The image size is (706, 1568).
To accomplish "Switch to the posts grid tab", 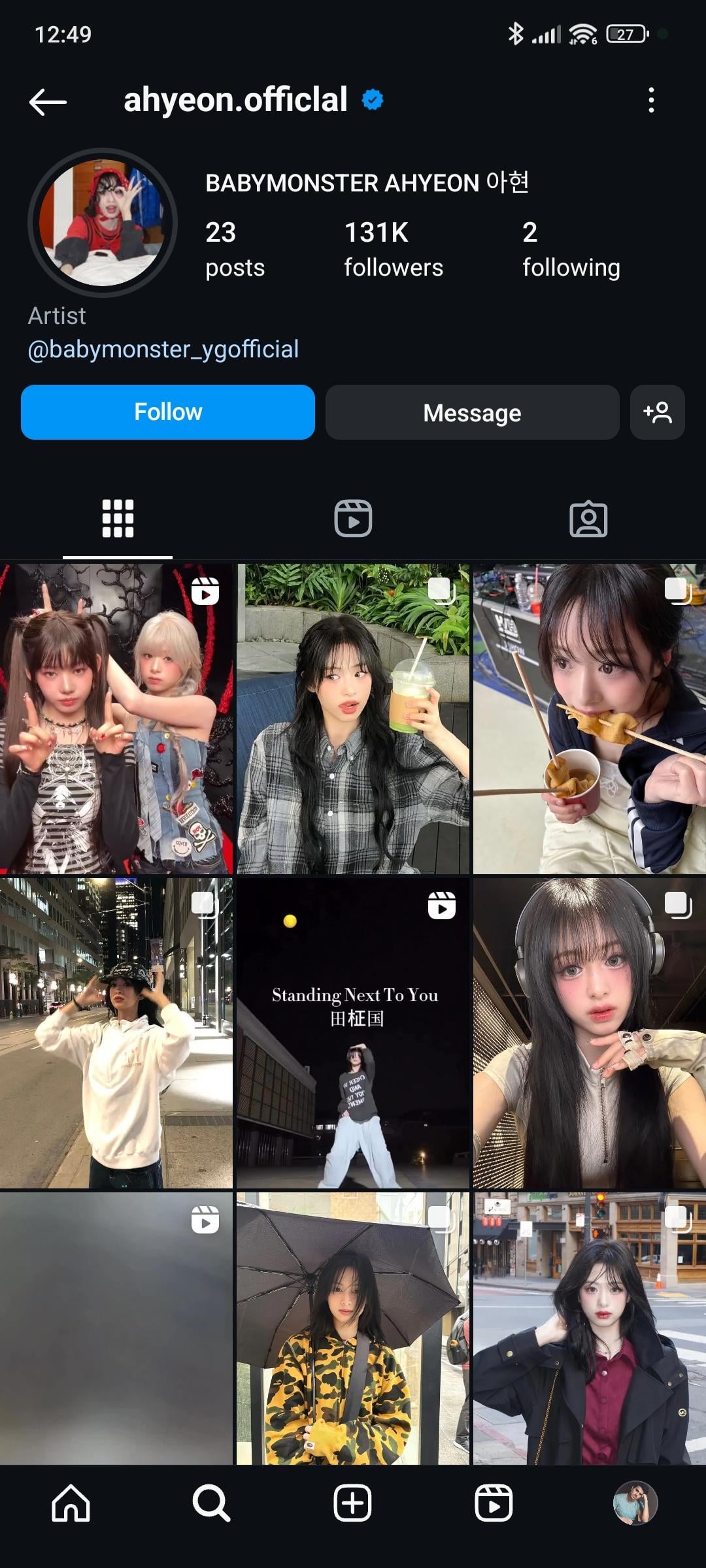I will [118, 519].
